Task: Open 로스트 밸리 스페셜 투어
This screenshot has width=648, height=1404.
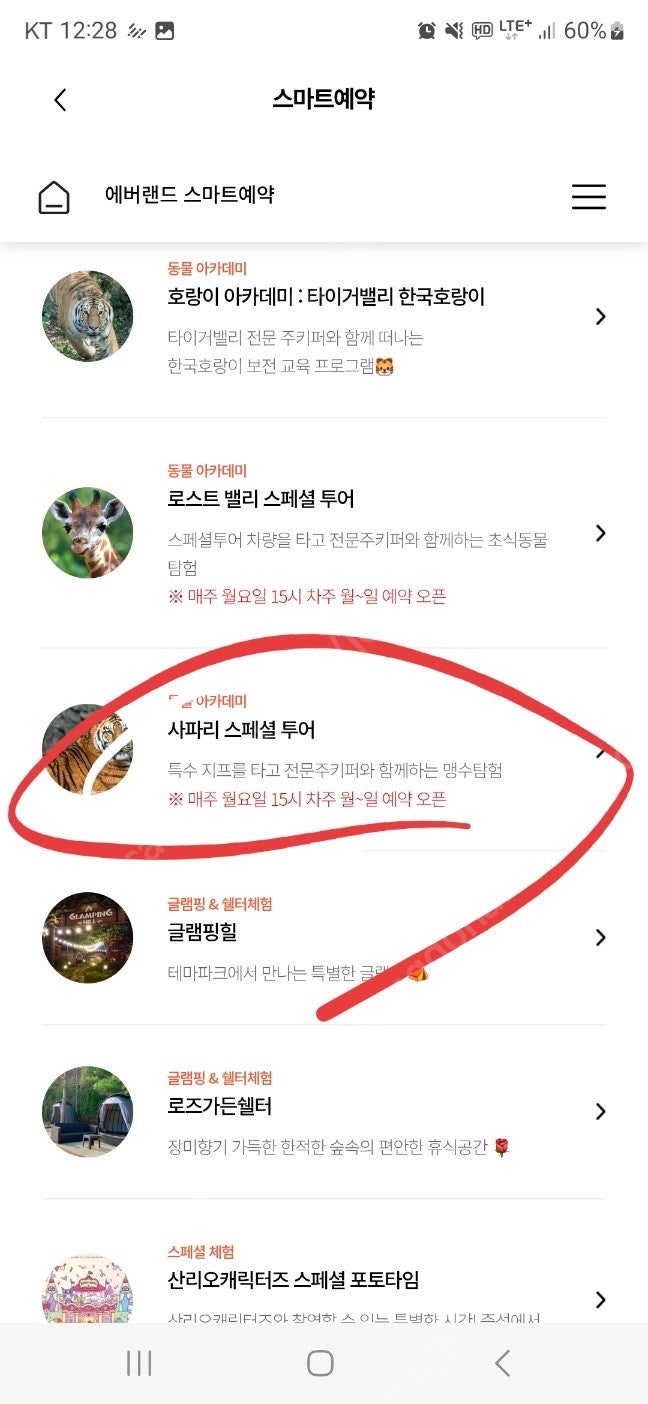Action: [324, 533]
